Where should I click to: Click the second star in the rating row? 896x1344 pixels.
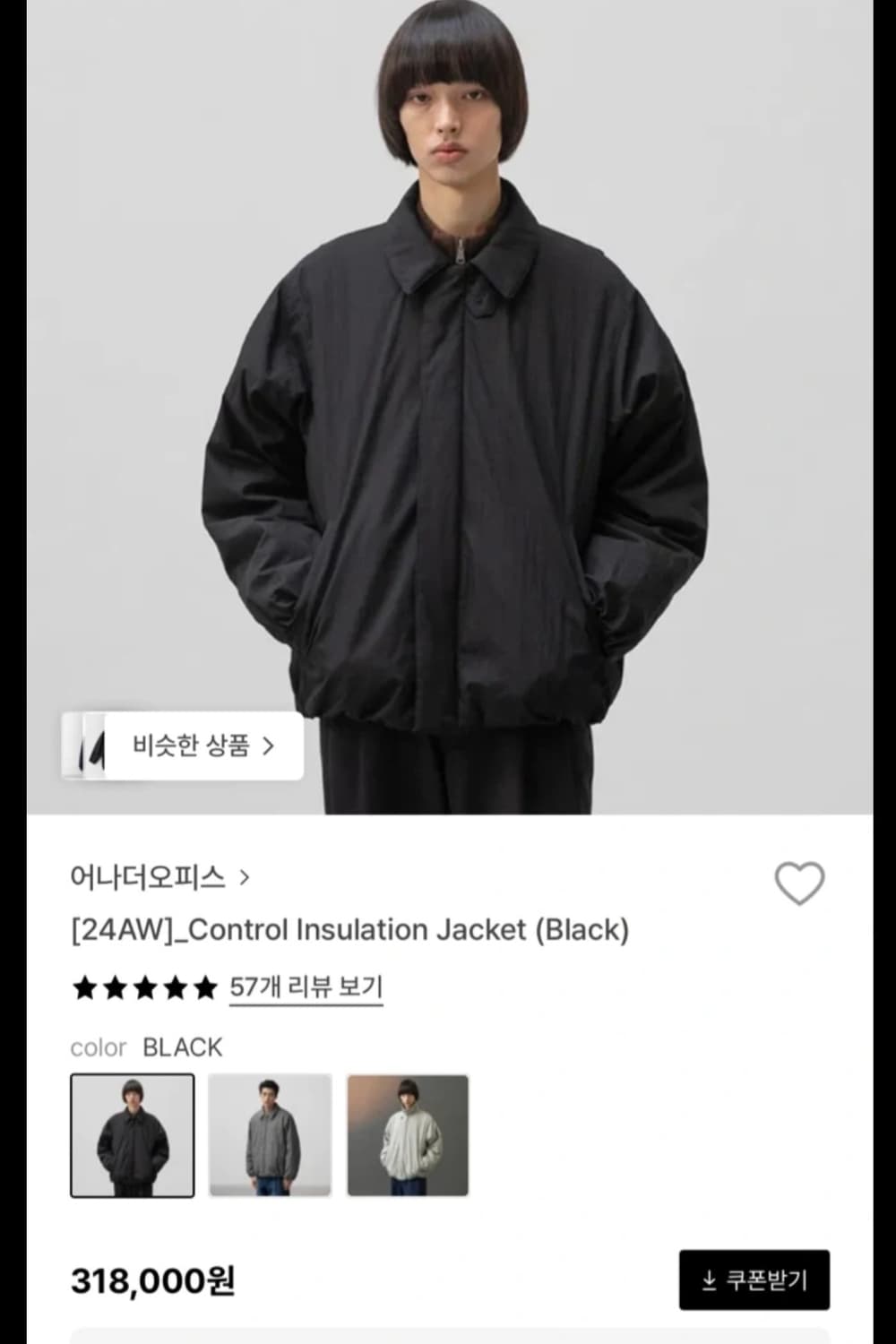tap(114, 986)
